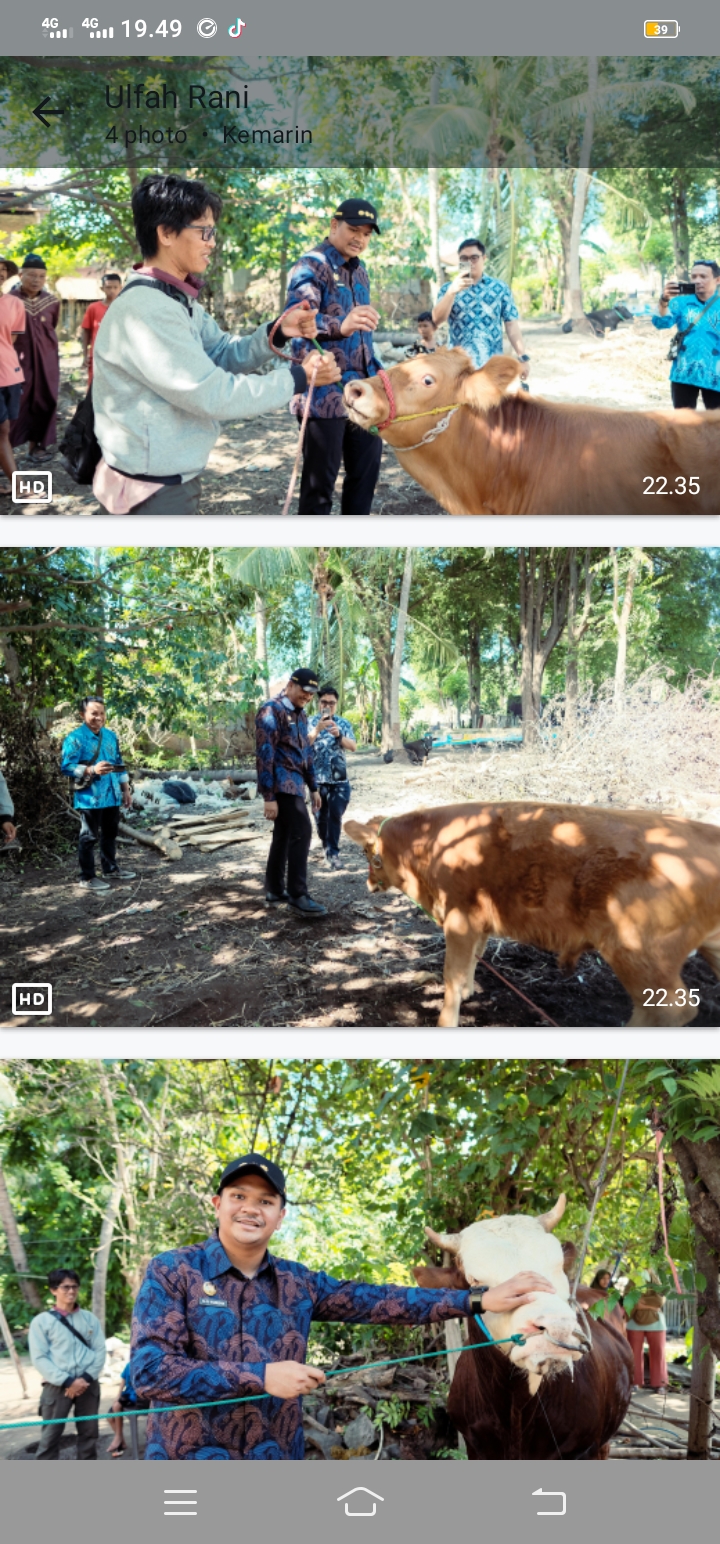720x1544 pixels.
Task: Tap the system back button
Action: tap(548, 1501)
